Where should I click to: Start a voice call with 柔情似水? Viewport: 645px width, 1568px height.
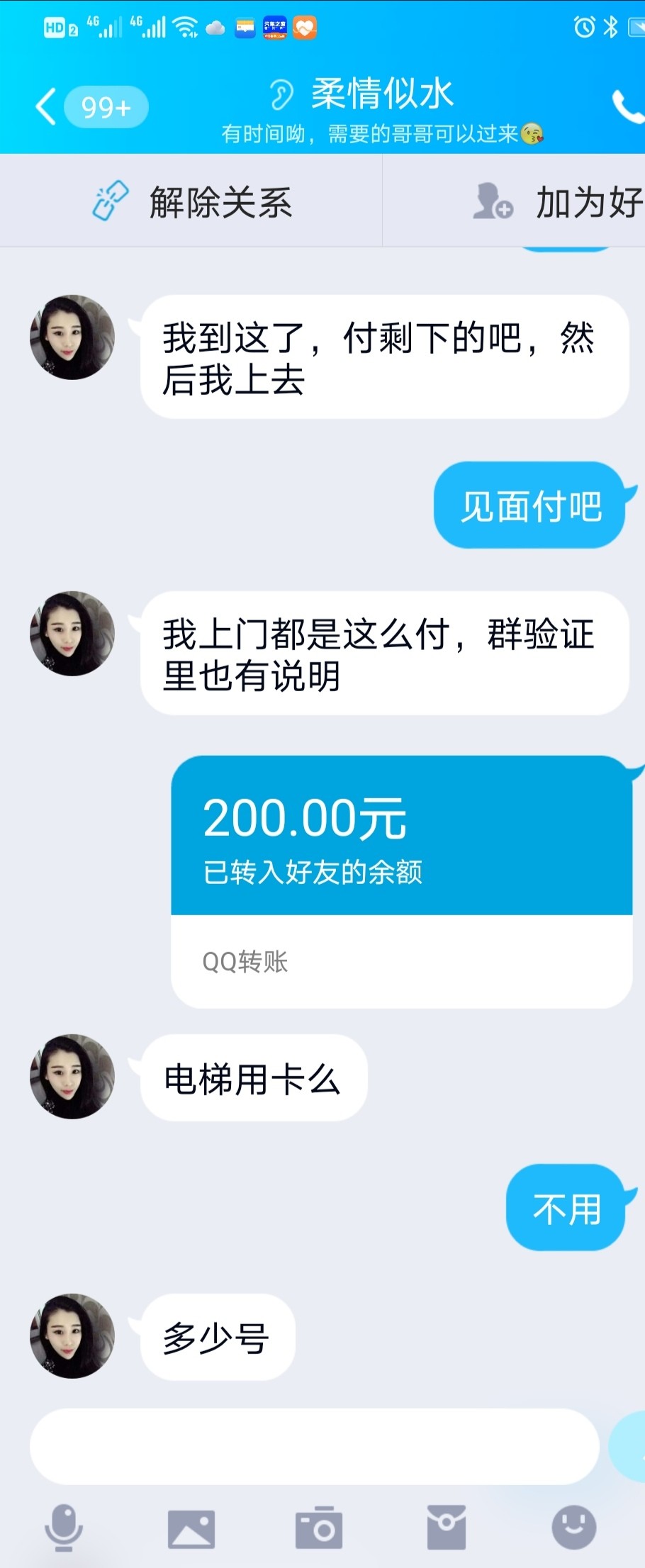pyautogui.click(x=628, y=107)
